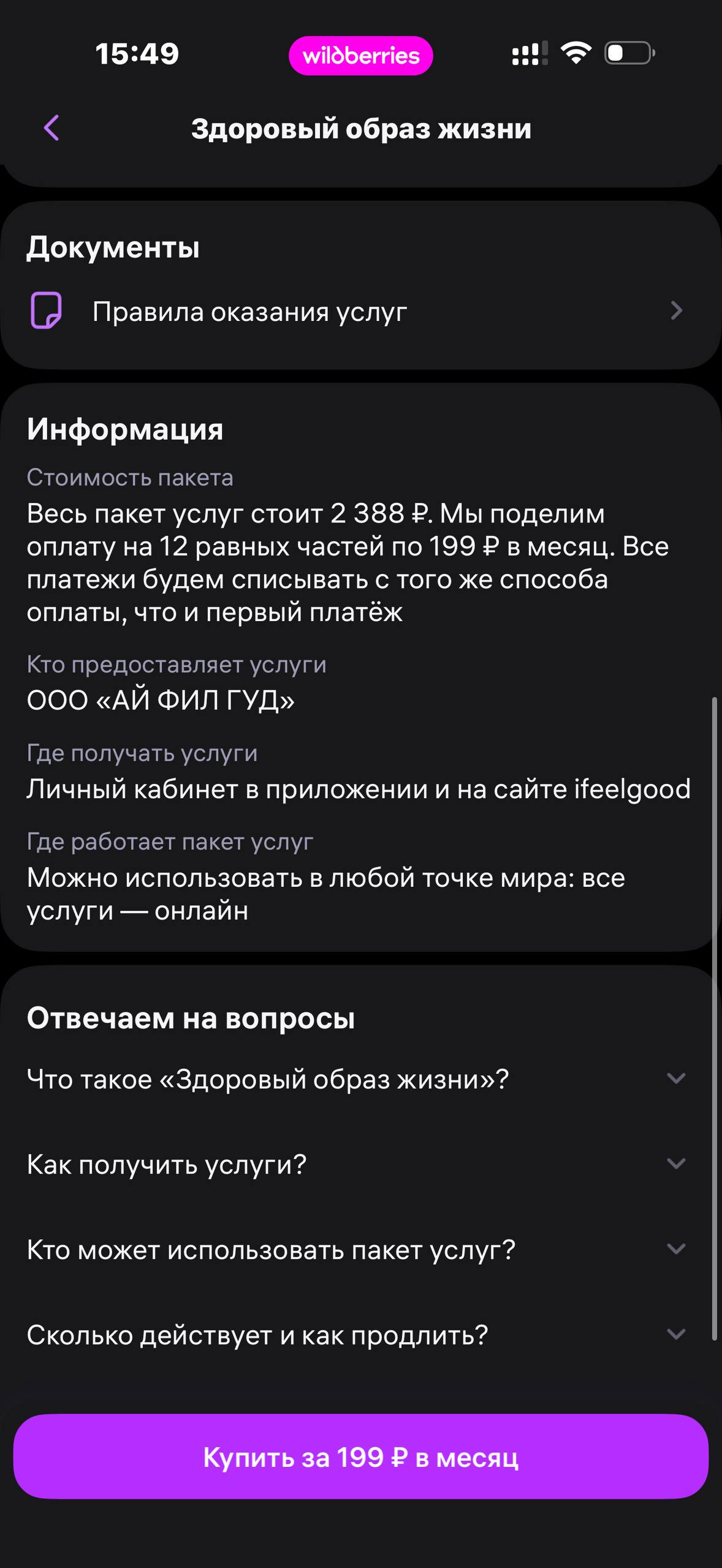Tap the wildberries pill in the status bar

click(360, 56)
